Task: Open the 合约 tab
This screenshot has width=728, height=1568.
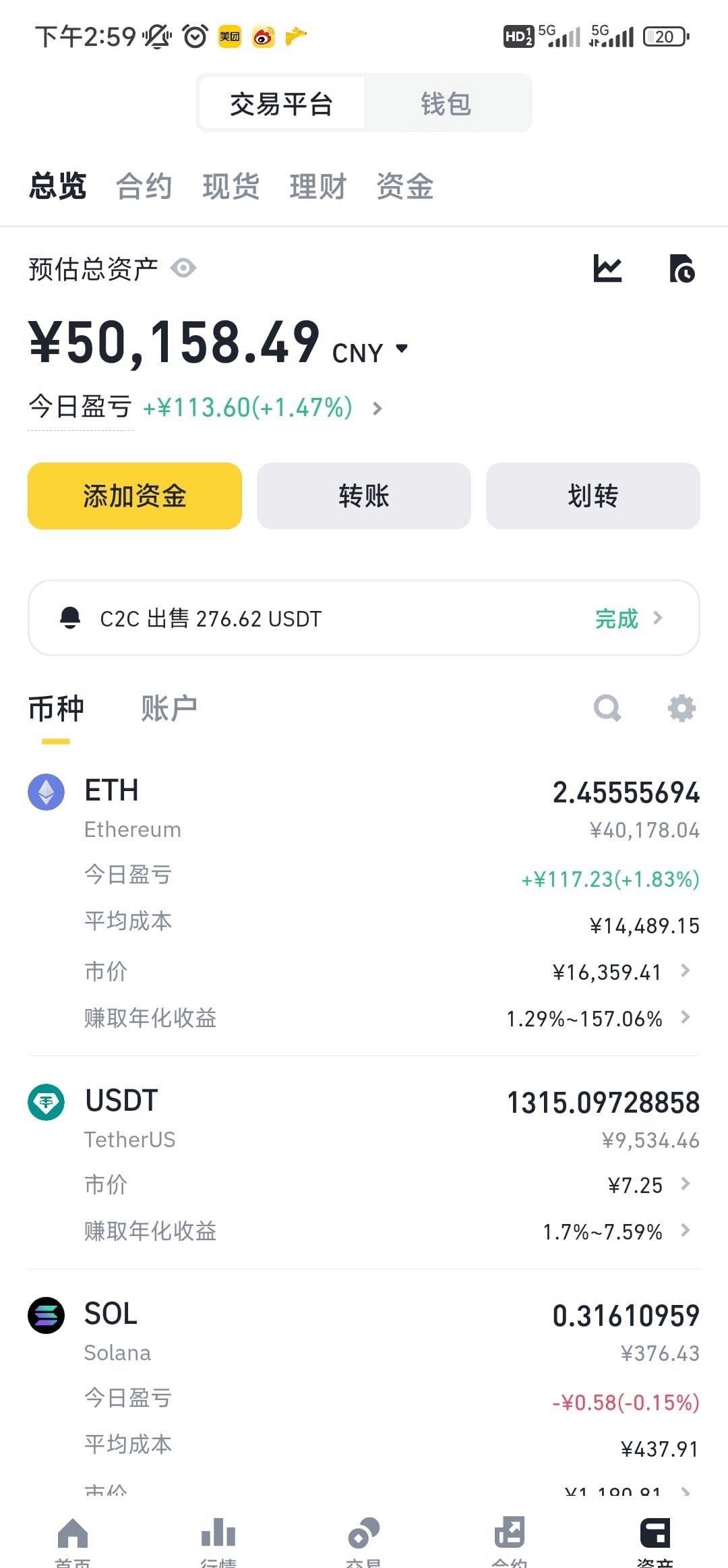Action: (144, 186)
